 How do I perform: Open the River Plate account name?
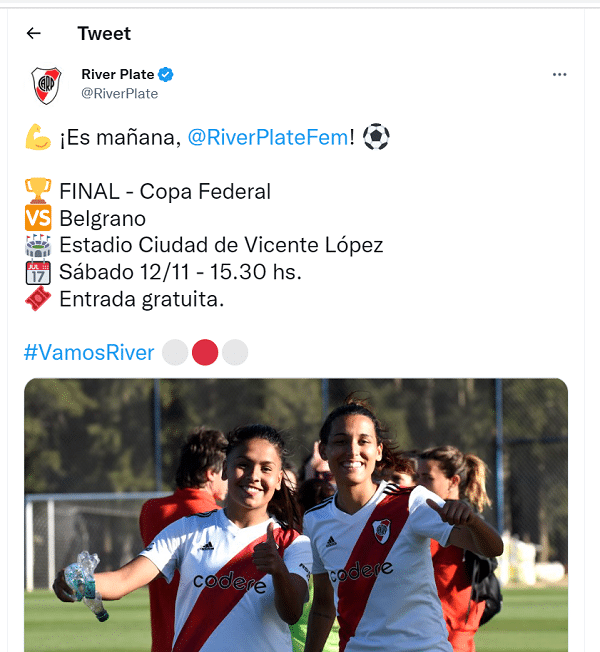pos(118,74)
